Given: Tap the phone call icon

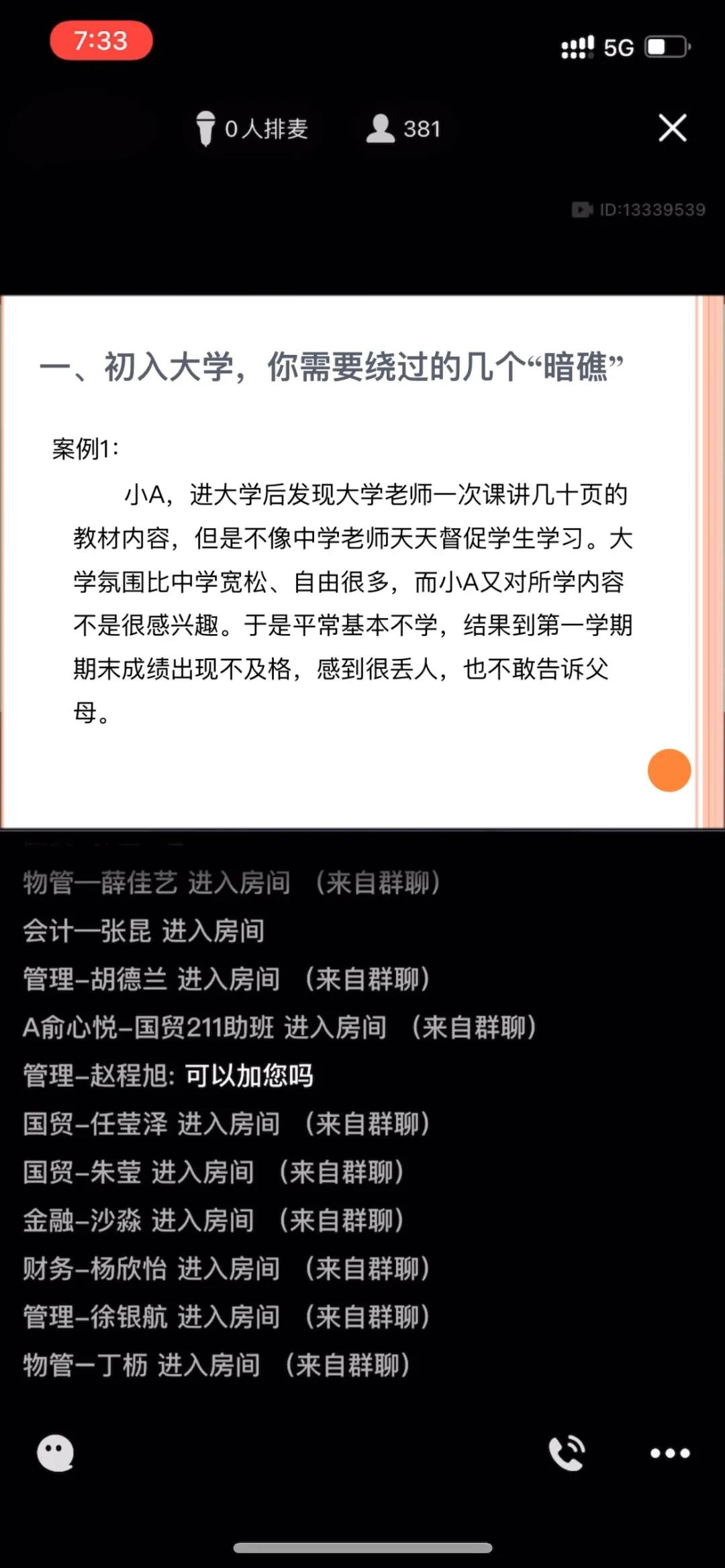Looking at the screenshot, I should 567,1453.
